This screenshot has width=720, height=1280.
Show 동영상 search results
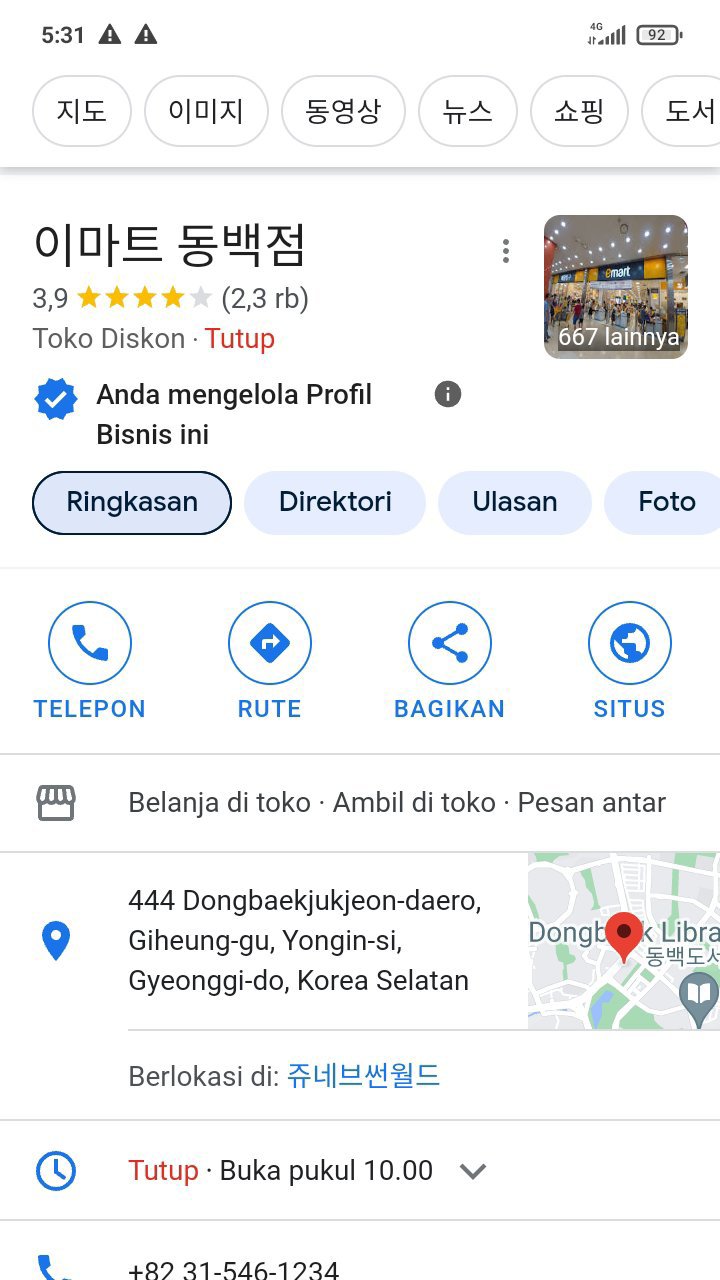343,111
